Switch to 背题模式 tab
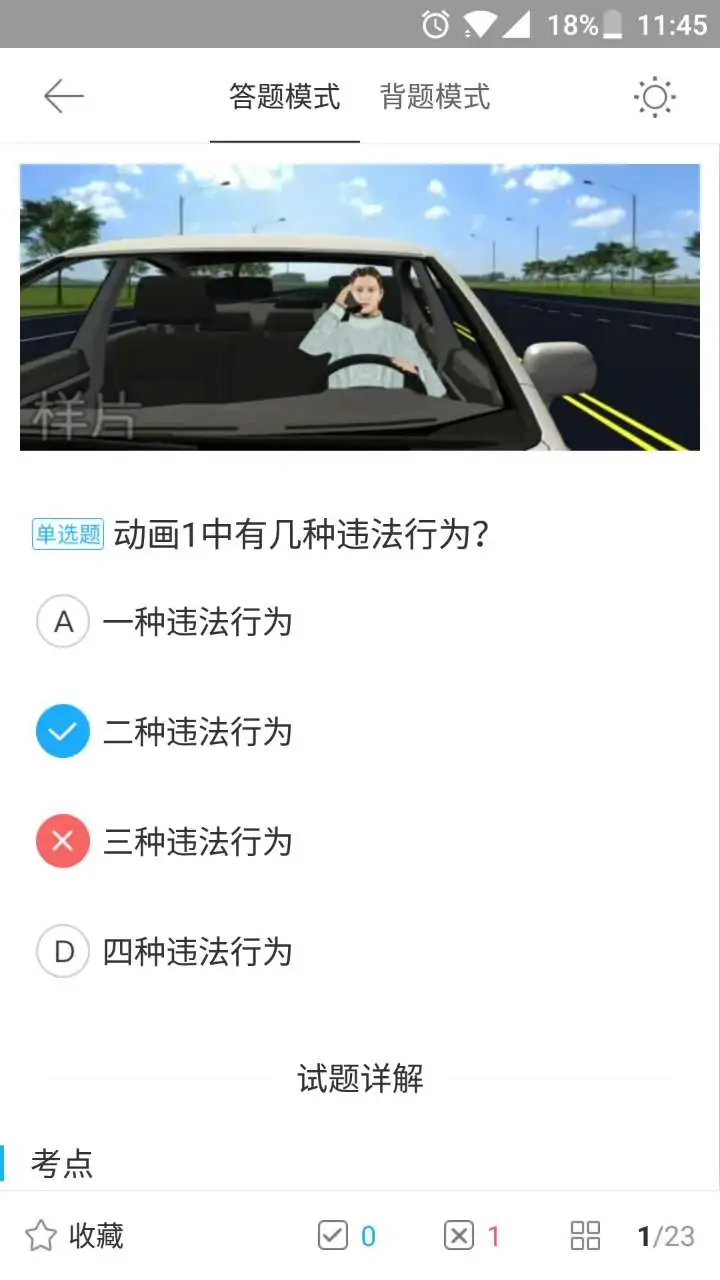Screen dimensions: 720x1280 click(435, 97)
